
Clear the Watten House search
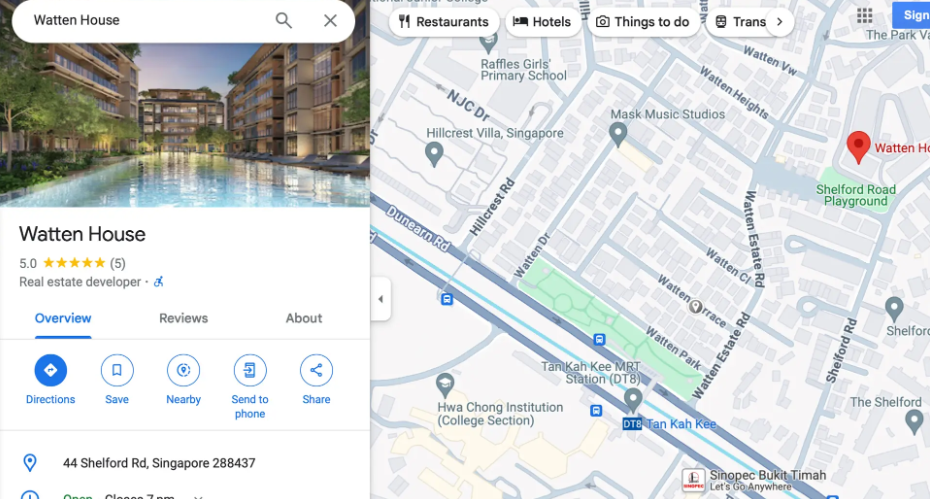coord(330,20)
